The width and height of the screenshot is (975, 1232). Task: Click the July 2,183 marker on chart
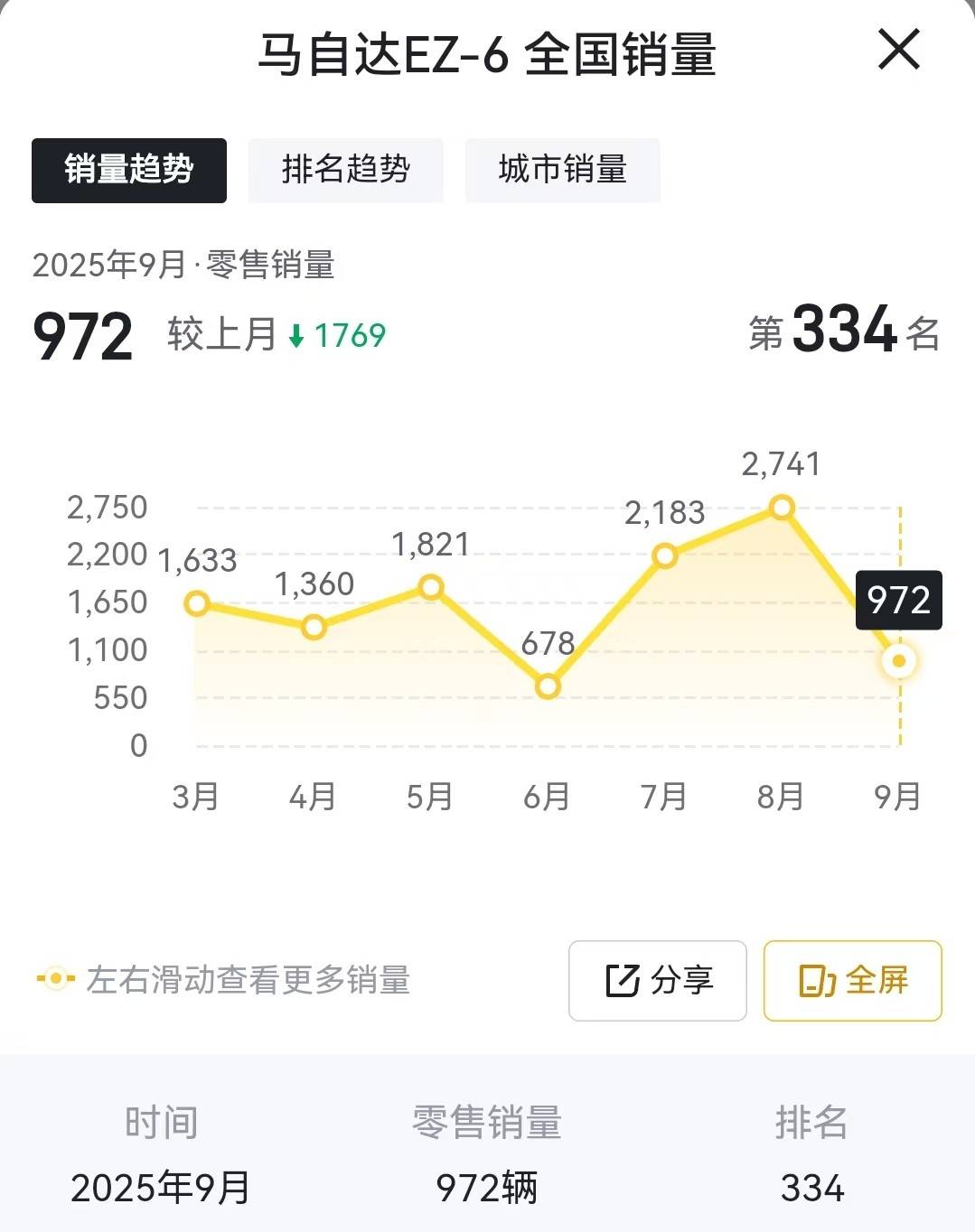[666, 555]
